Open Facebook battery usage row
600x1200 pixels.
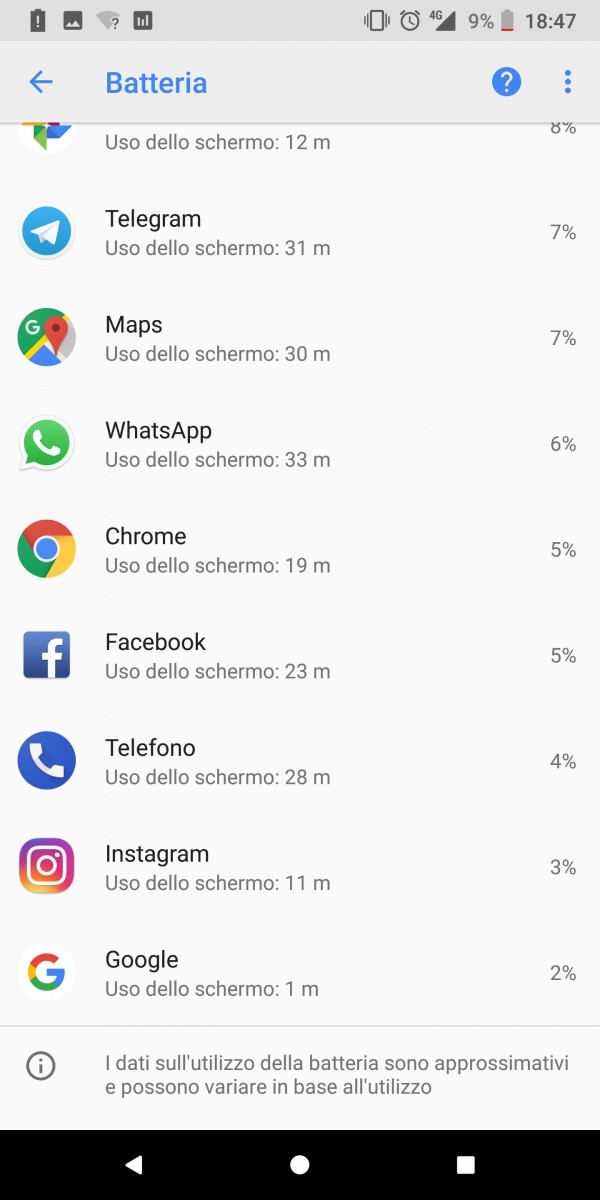pyautogui.click(x=300, y=656)
